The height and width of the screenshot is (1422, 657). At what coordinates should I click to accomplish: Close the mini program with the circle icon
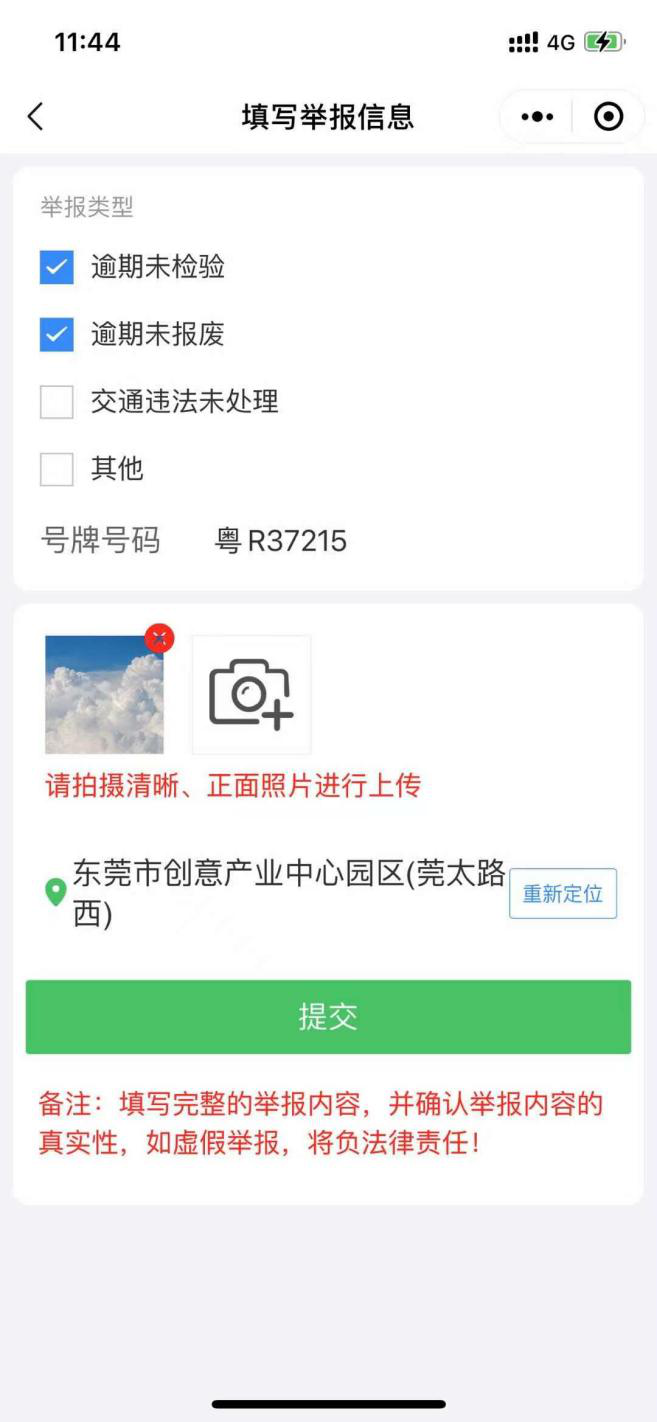point(608,117)
